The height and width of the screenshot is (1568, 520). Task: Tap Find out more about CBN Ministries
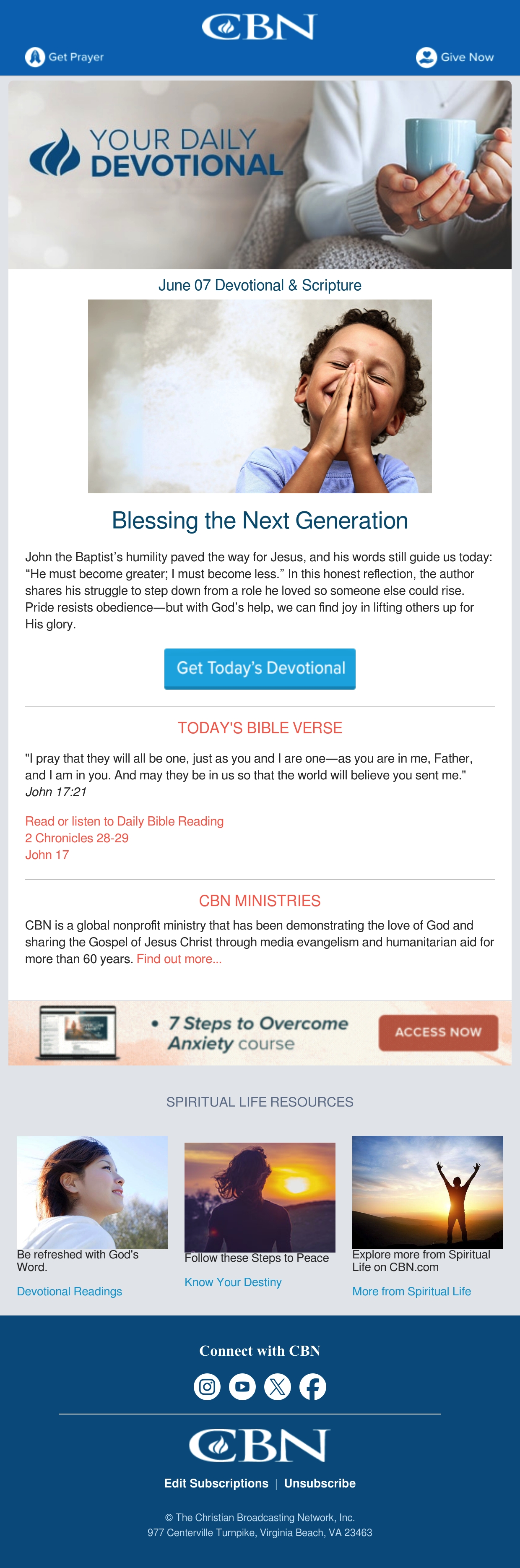(179, 959)
